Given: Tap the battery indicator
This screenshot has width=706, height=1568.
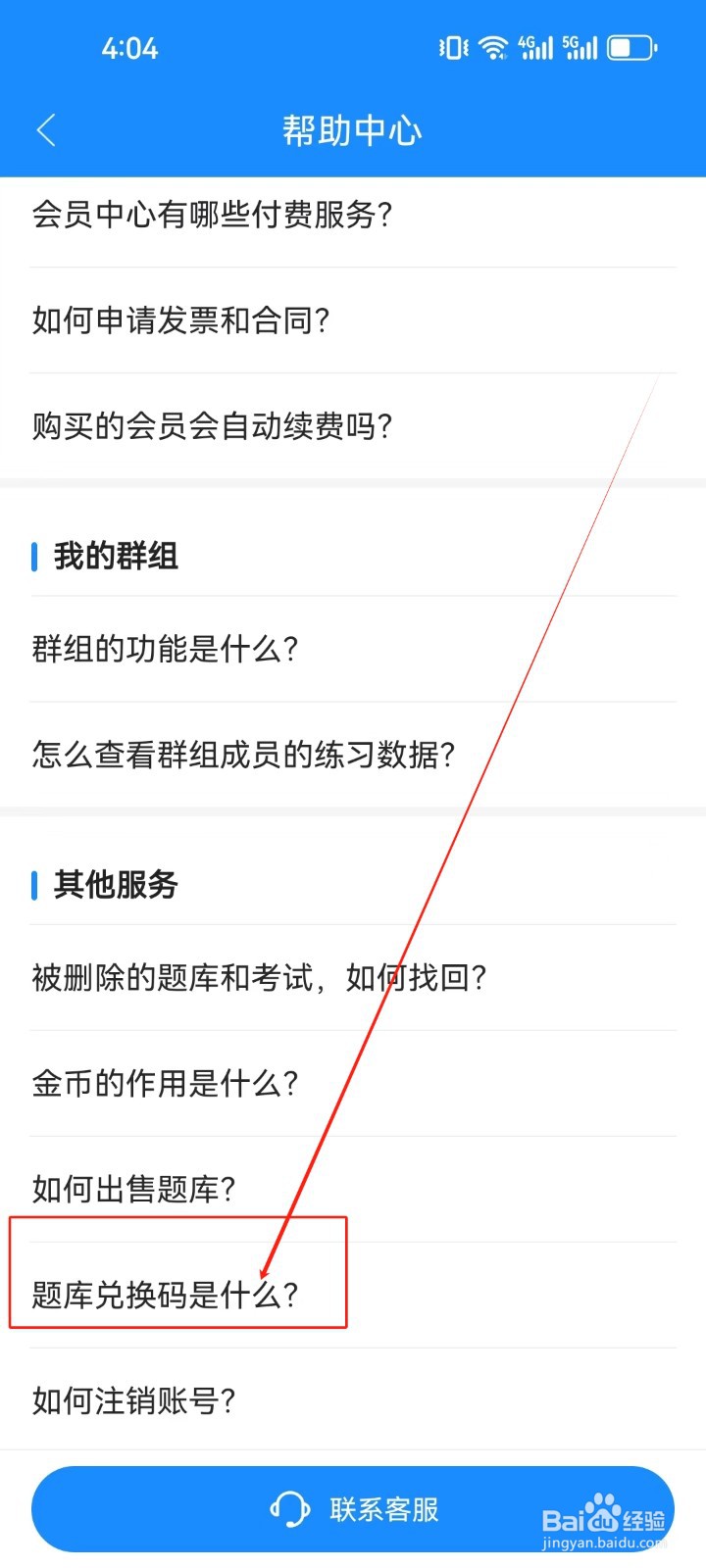Looking at the screenshot, I should tap(629, 46).
